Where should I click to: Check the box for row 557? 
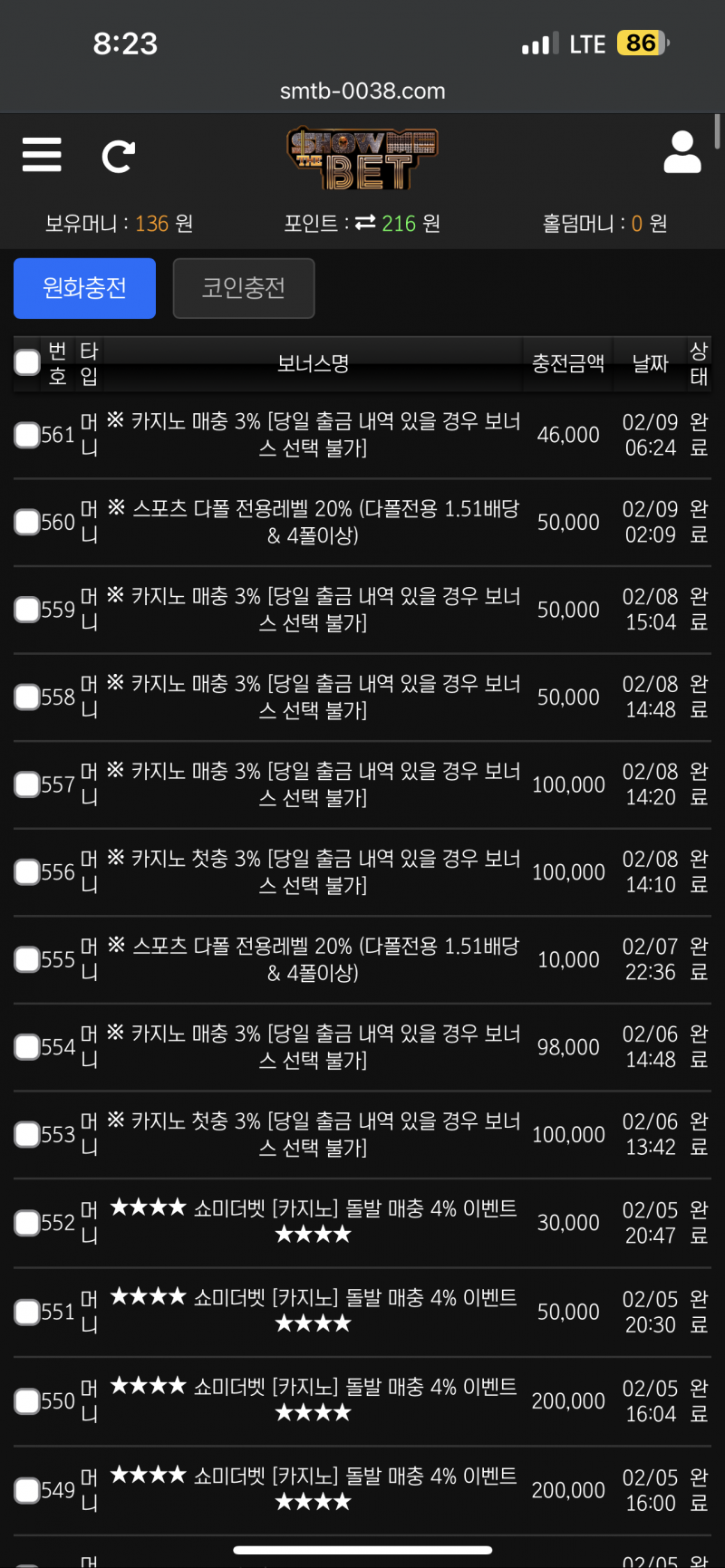[27, 784]
